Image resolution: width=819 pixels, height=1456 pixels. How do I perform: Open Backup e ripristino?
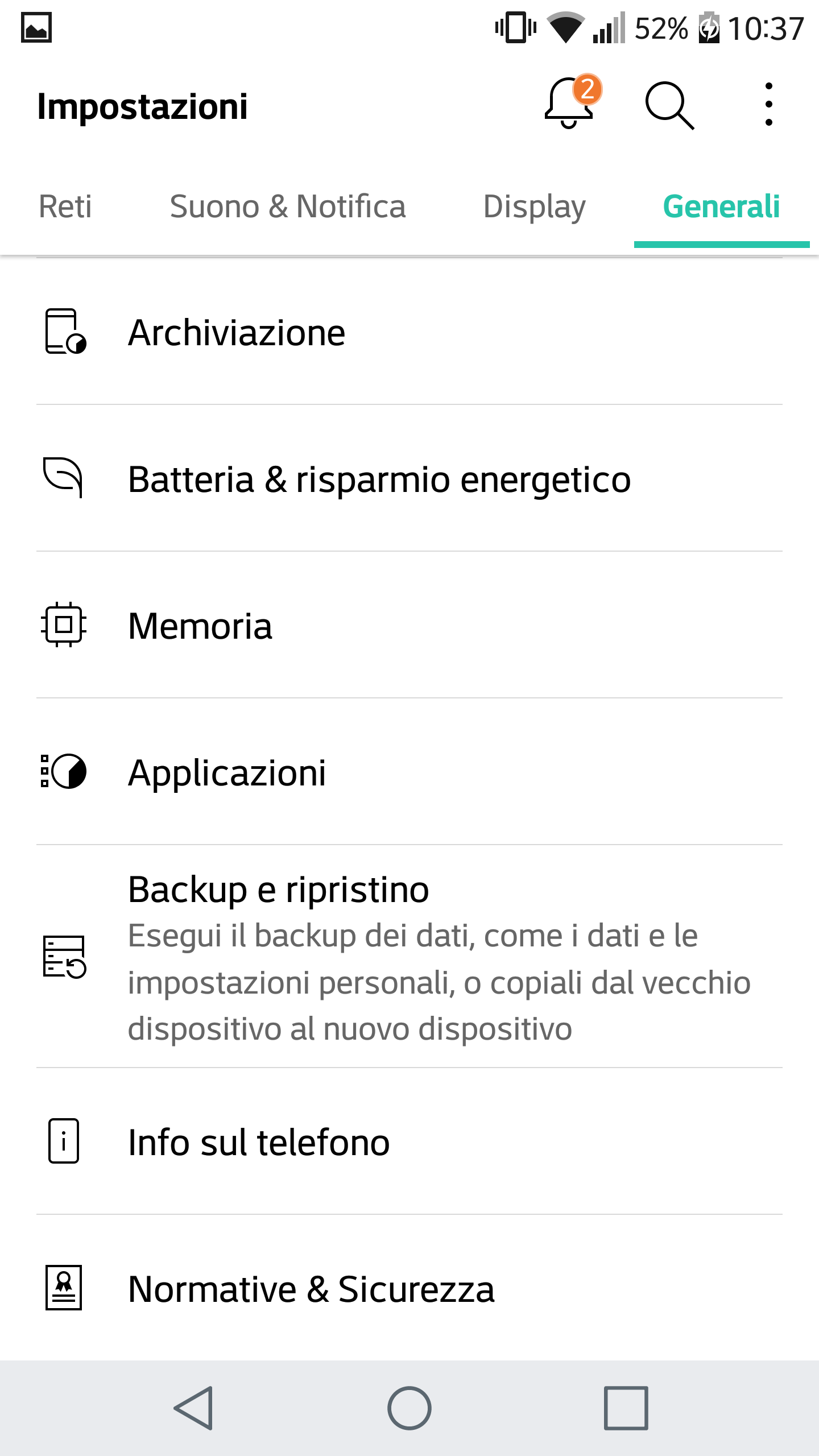click(x=409, y=957)
